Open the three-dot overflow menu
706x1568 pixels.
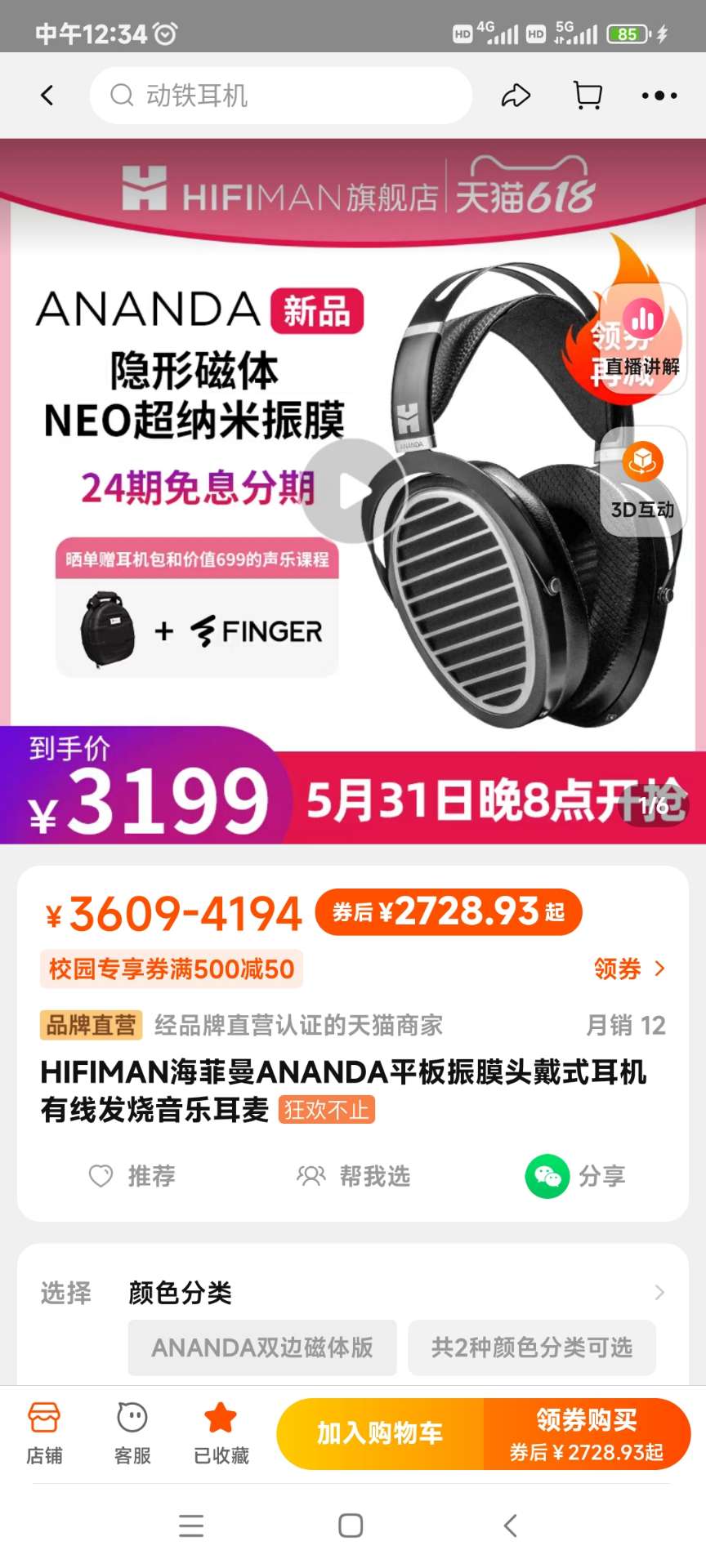(x=659, y=96)
